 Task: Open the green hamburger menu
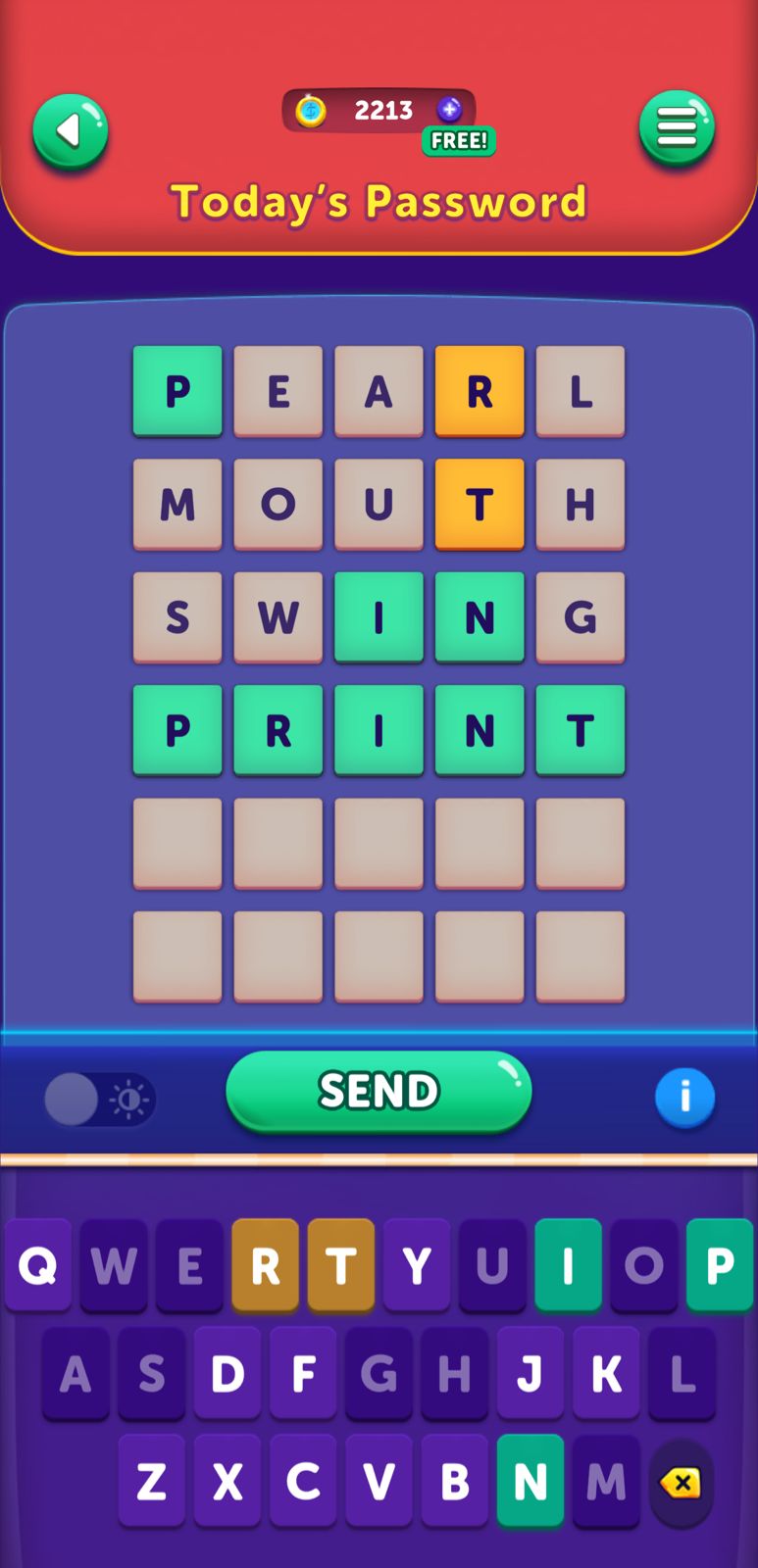click(677, 127)
